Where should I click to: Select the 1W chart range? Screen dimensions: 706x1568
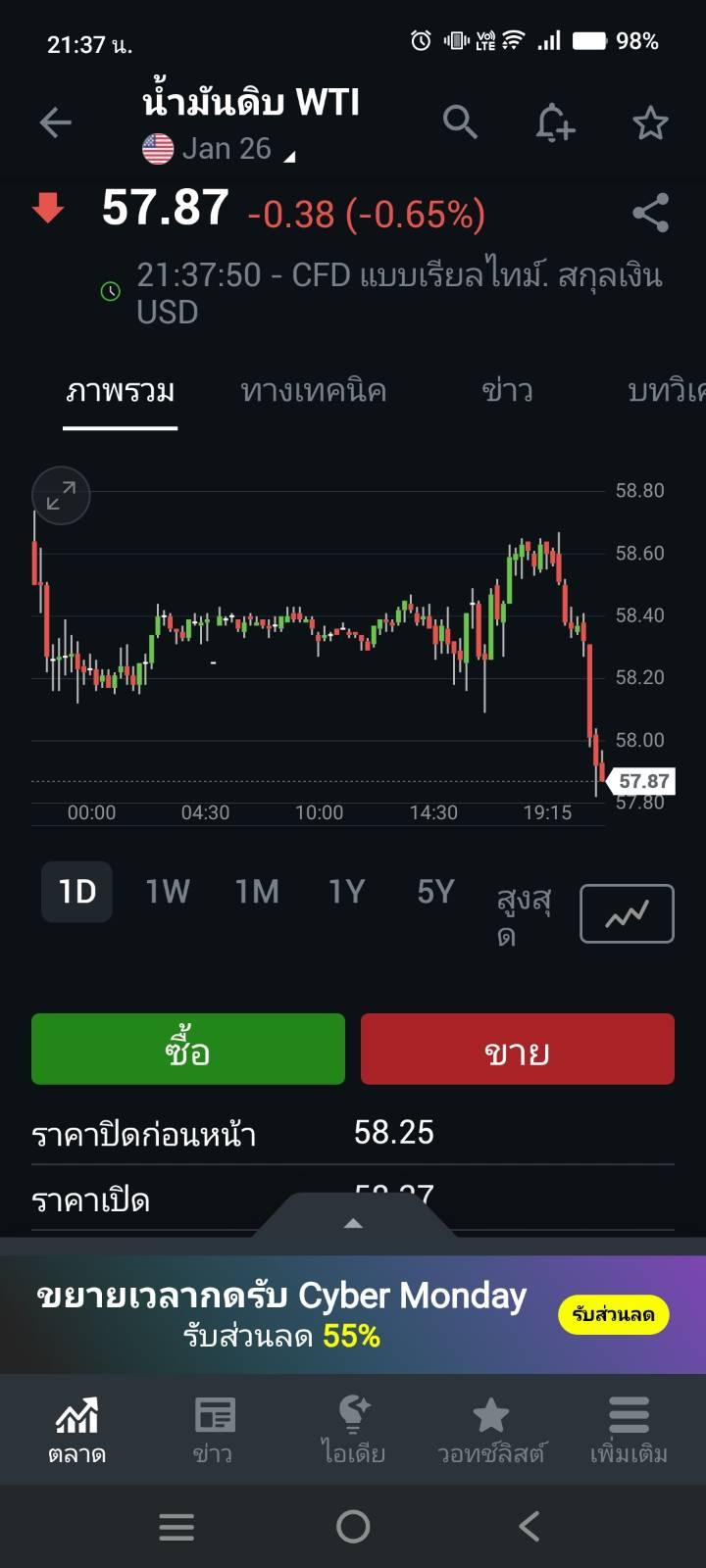(168, 892)
